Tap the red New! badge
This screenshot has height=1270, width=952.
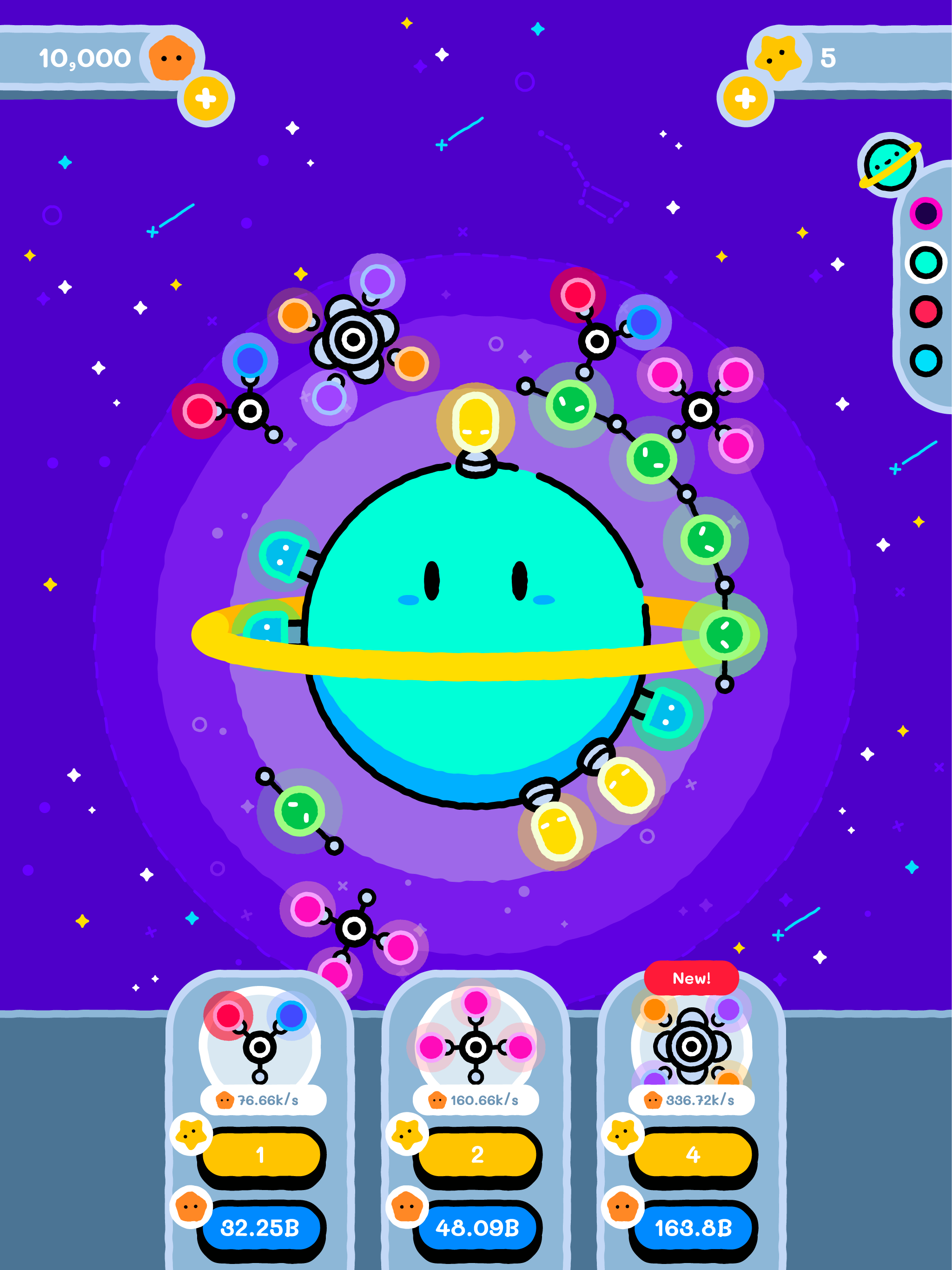690,979
